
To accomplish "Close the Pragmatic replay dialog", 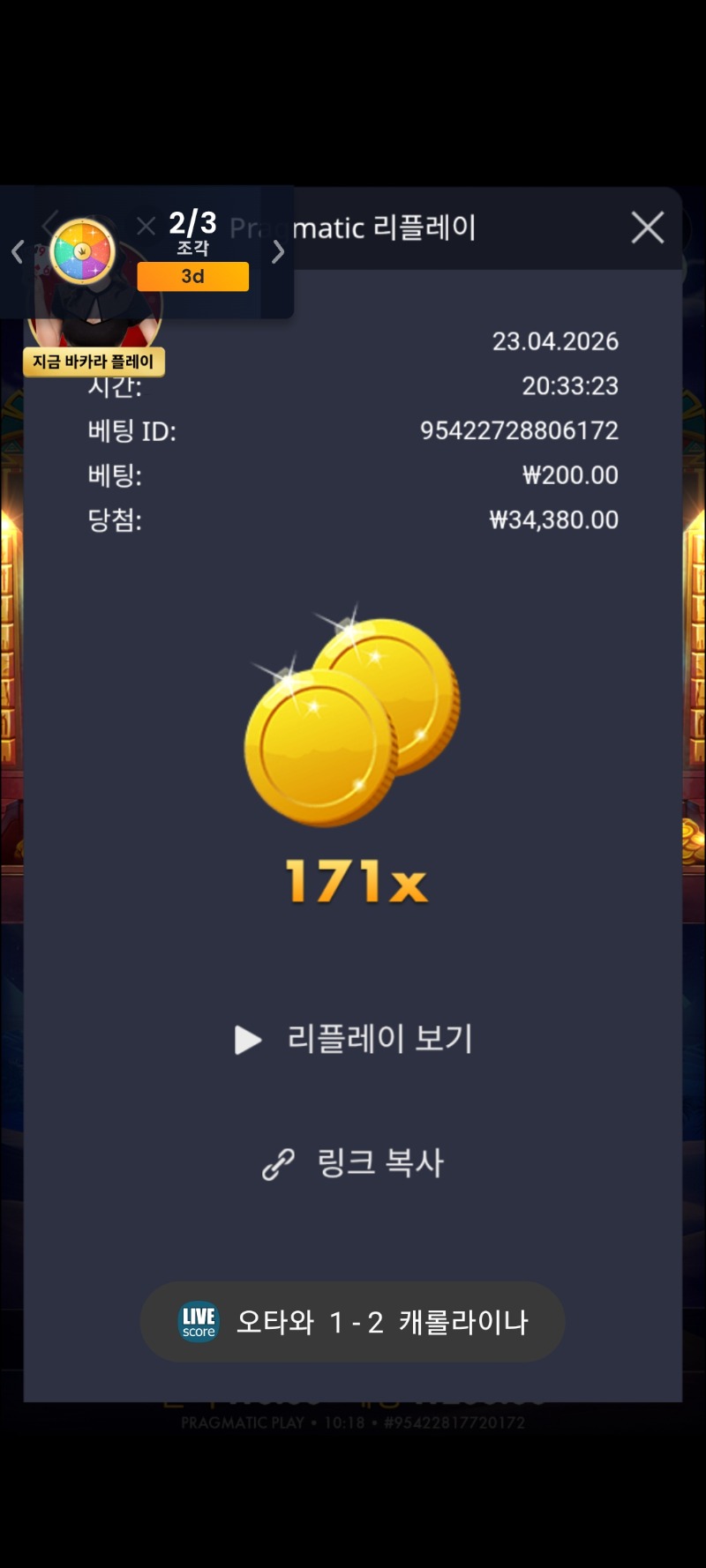I will tap(647, 228).
